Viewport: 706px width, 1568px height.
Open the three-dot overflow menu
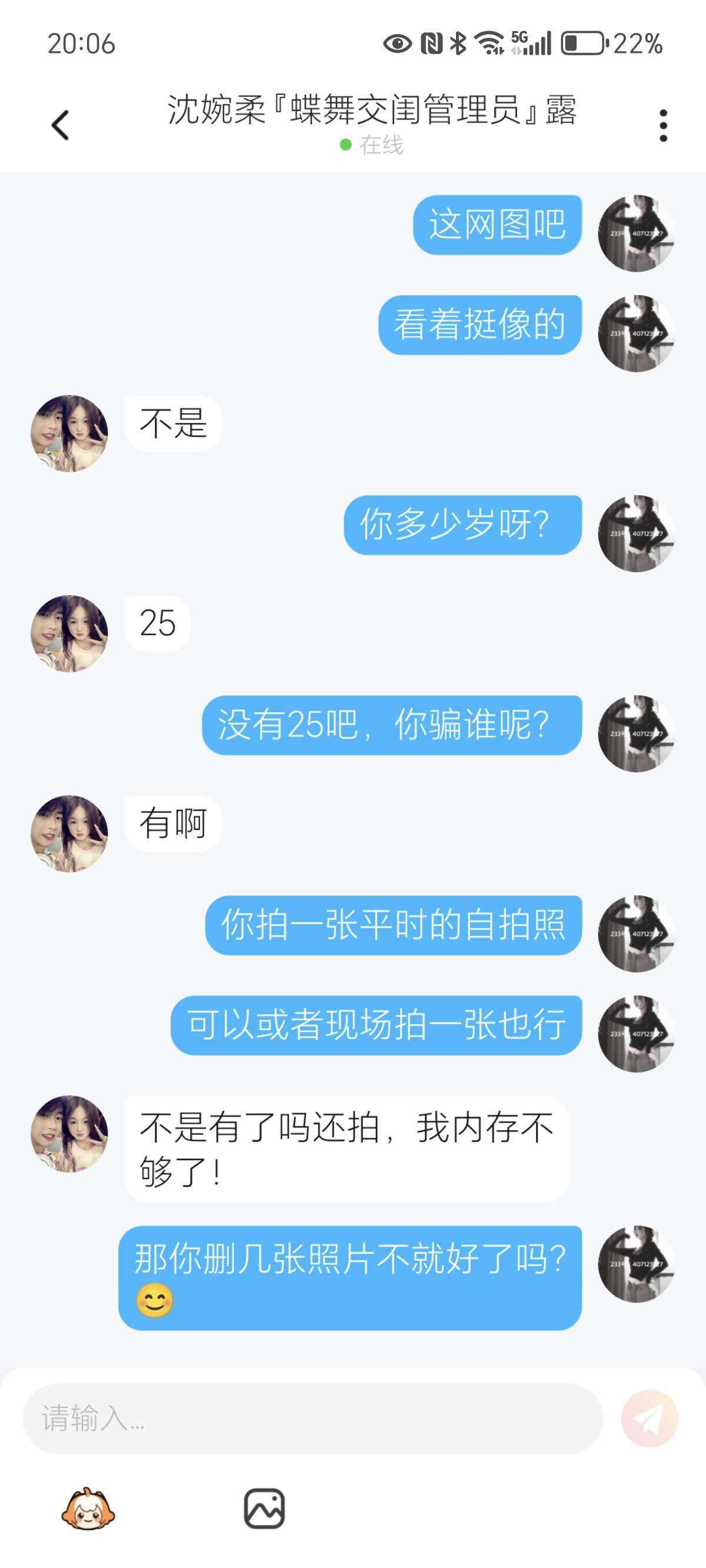click(x=663, y=125)
